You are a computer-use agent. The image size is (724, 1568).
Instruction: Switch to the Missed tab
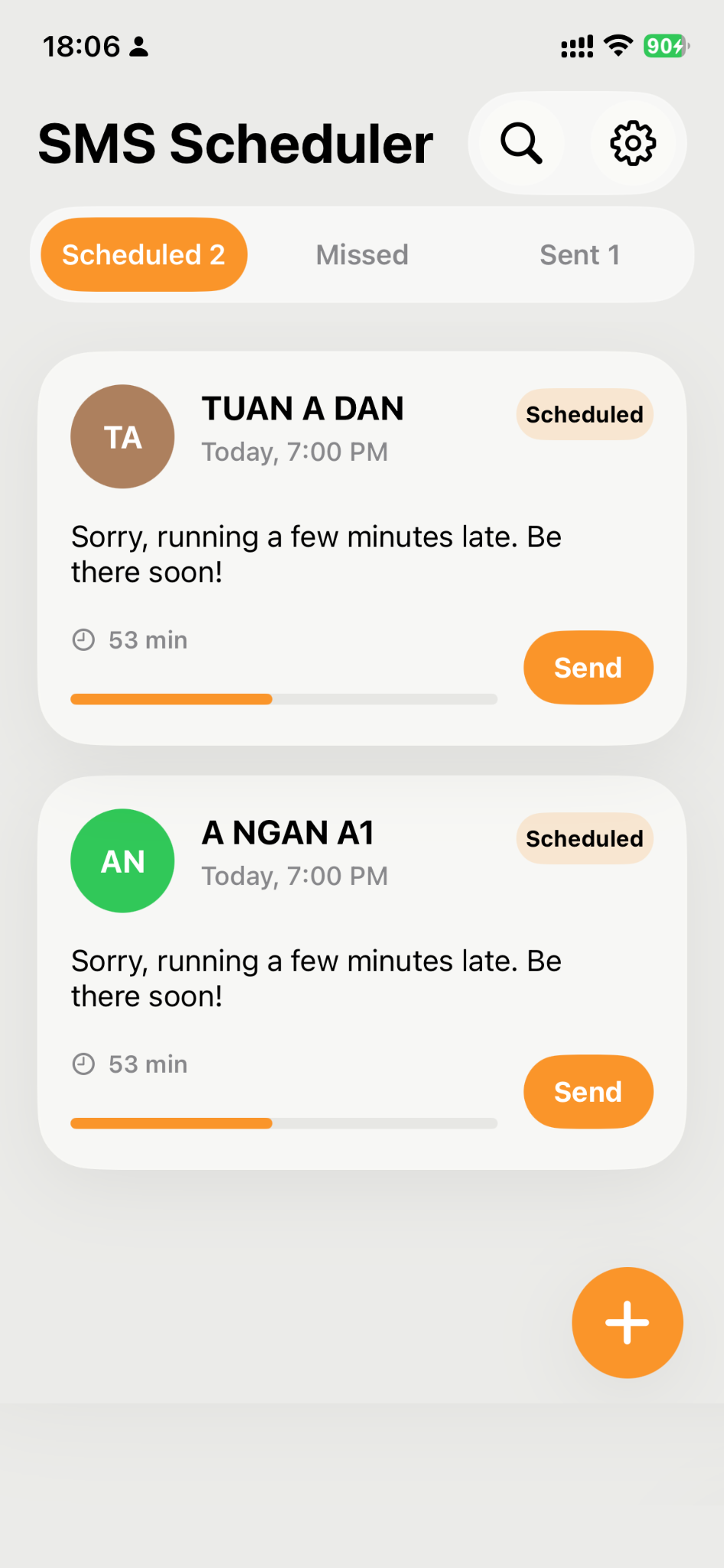(x=362, y=254)
